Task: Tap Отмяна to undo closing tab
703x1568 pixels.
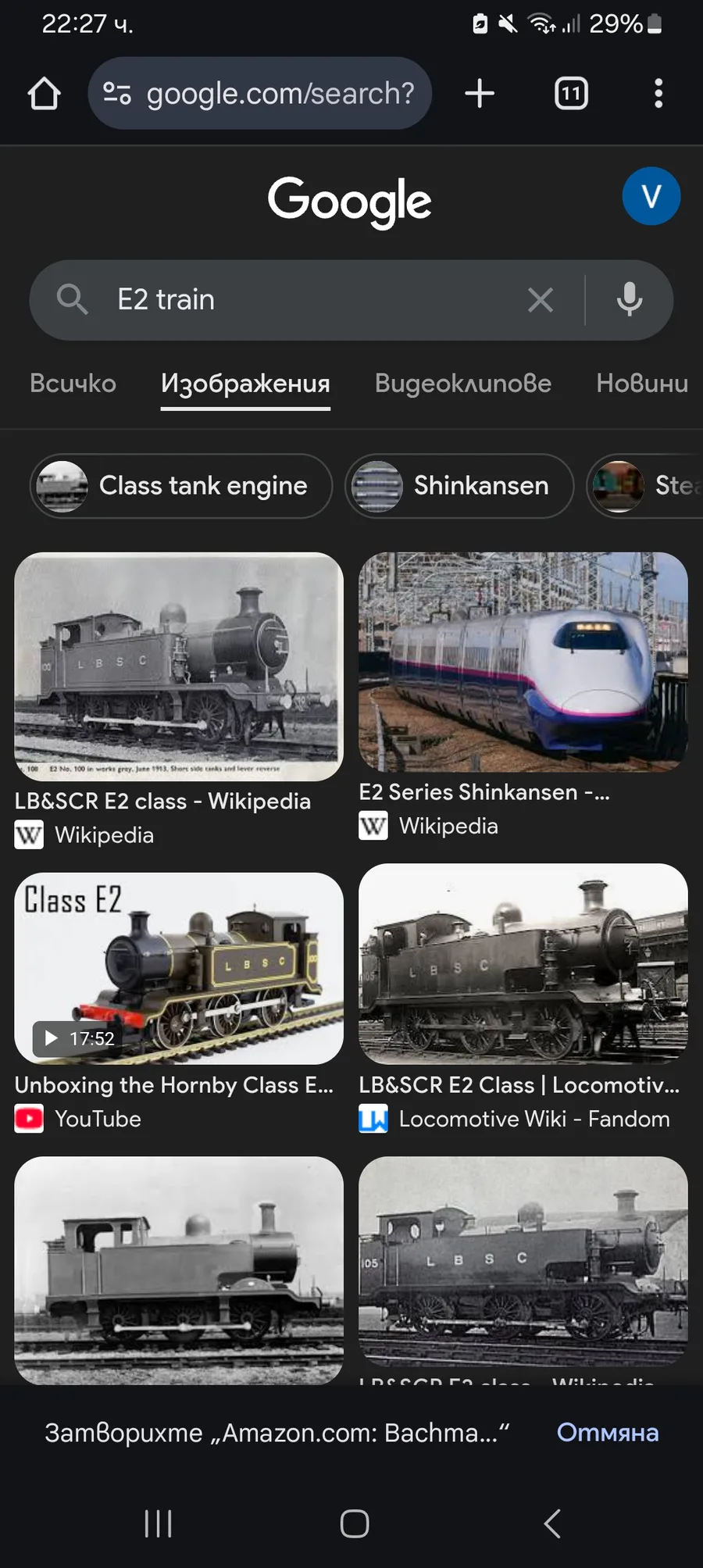Action: (607, 1432)
